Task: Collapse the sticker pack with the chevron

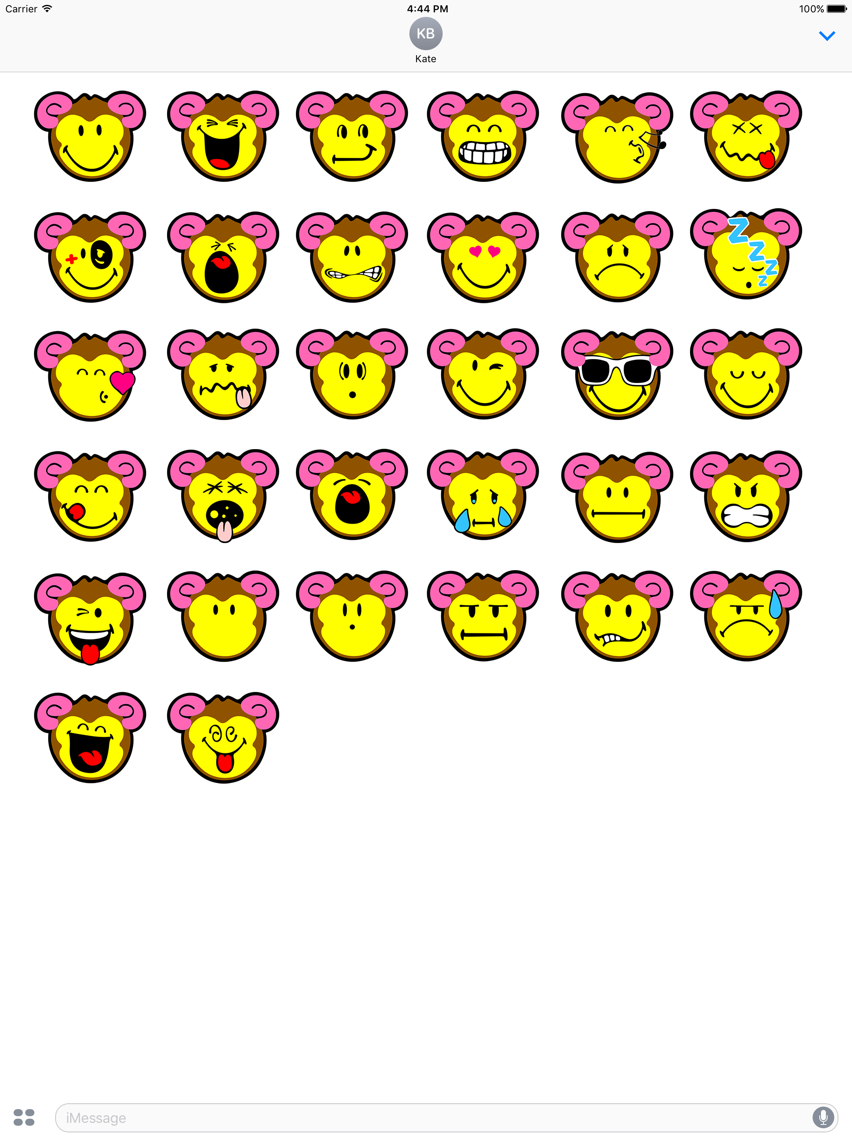Action: tap(827, 35)
